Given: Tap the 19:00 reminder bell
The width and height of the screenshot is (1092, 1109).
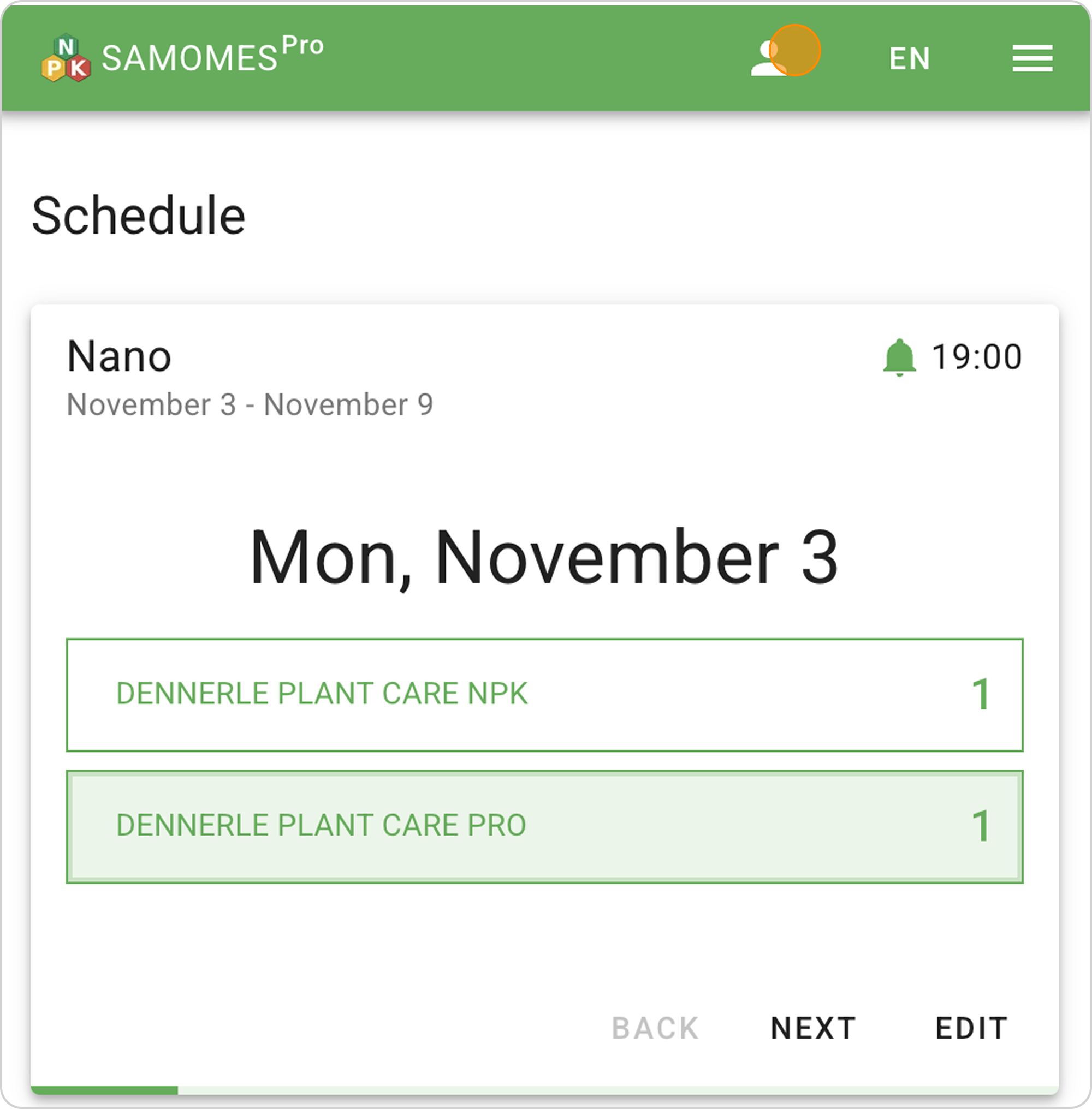Looking at the screenshot, I should click(x=899, y=357).
